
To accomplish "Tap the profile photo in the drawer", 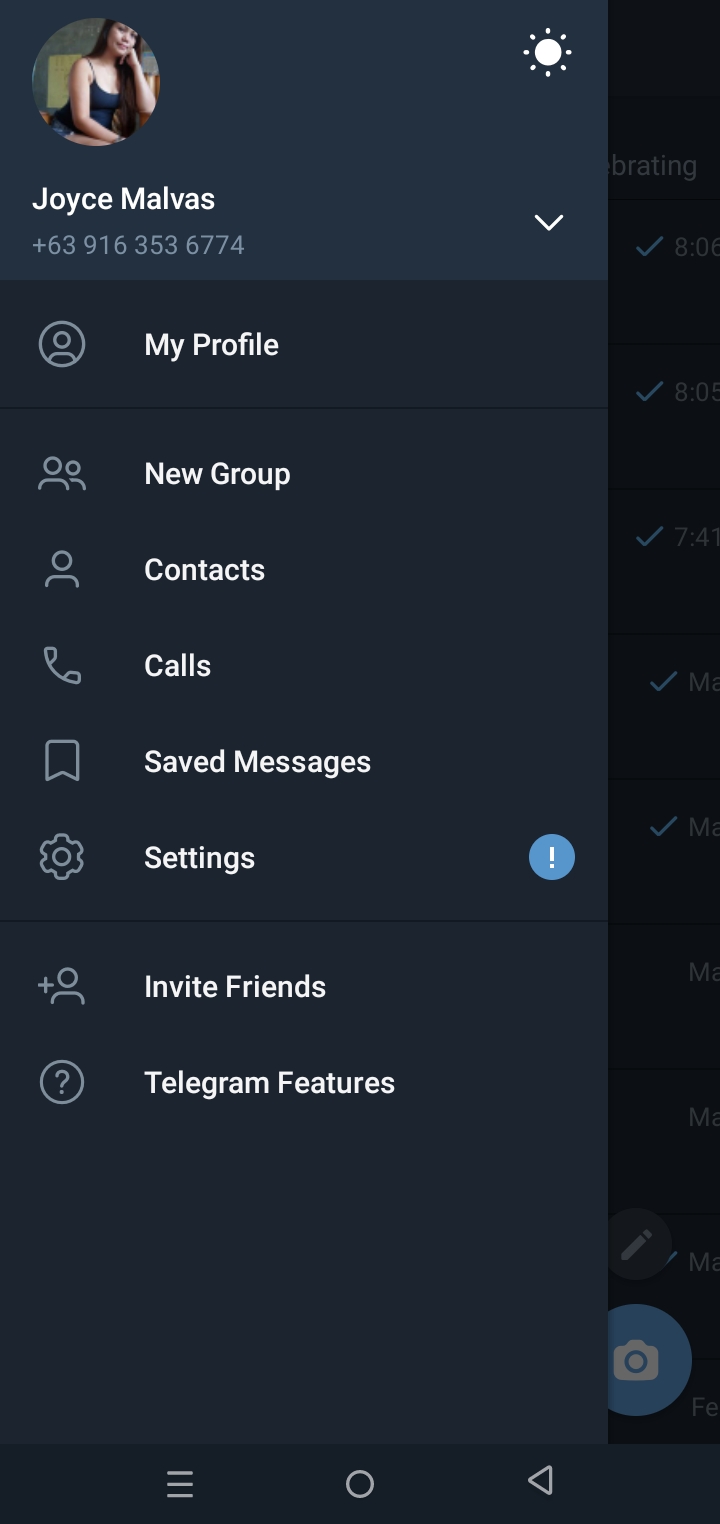I will click(96, 82).
